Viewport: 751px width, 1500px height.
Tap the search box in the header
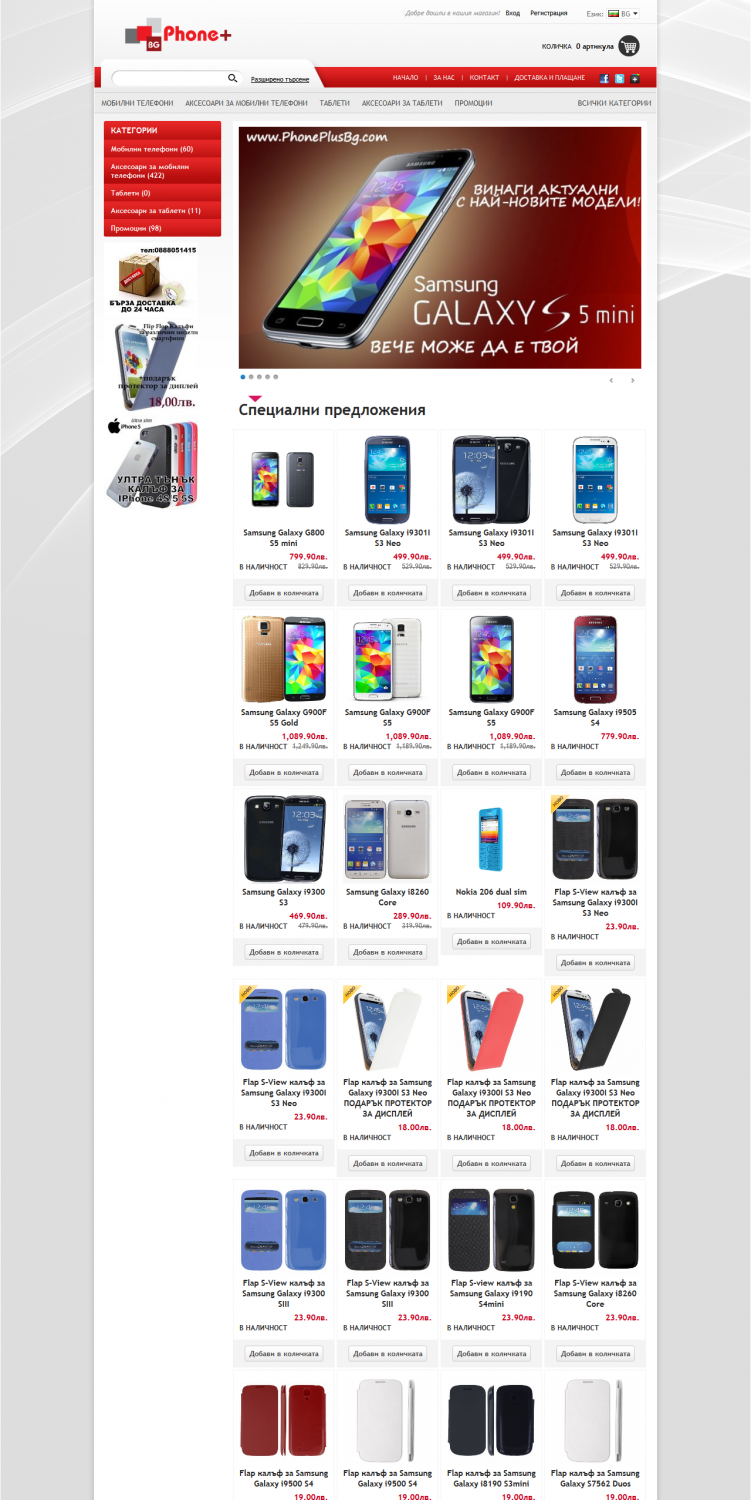coord(169,78)
